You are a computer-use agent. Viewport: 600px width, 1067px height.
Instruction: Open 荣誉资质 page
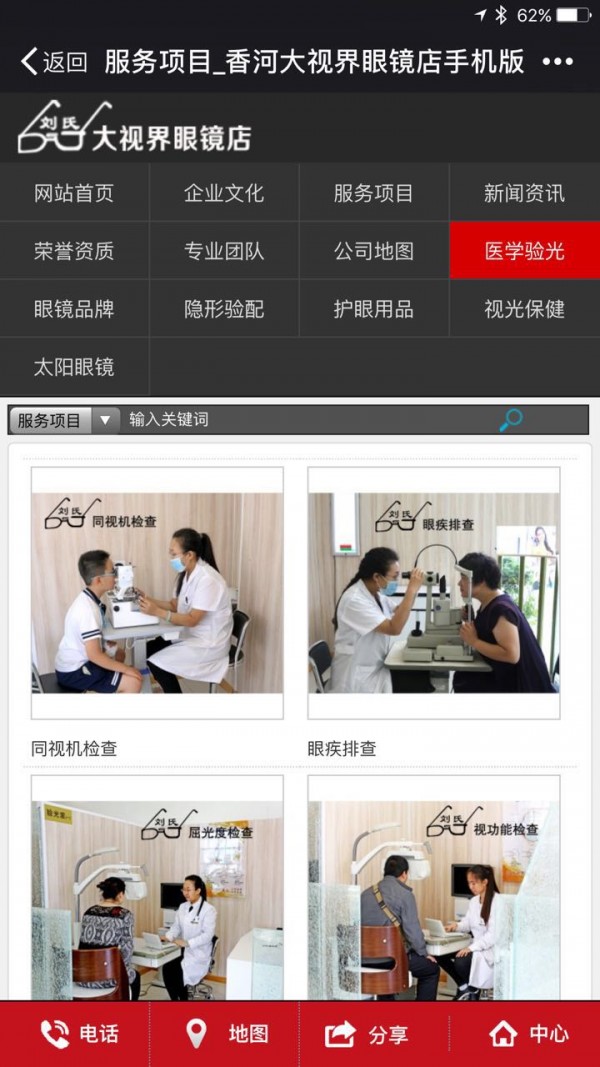74,251
